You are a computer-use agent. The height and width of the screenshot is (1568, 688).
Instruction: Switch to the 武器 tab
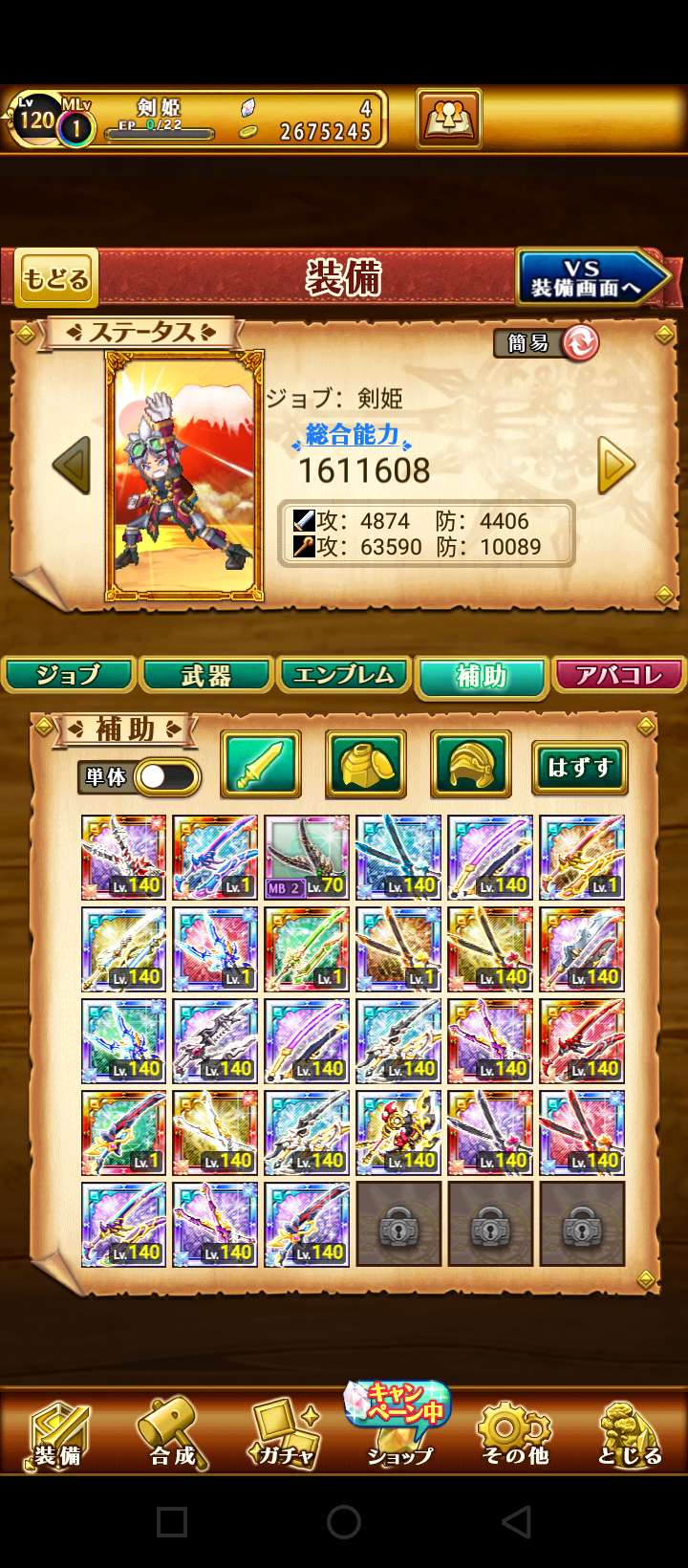(206, 675)
